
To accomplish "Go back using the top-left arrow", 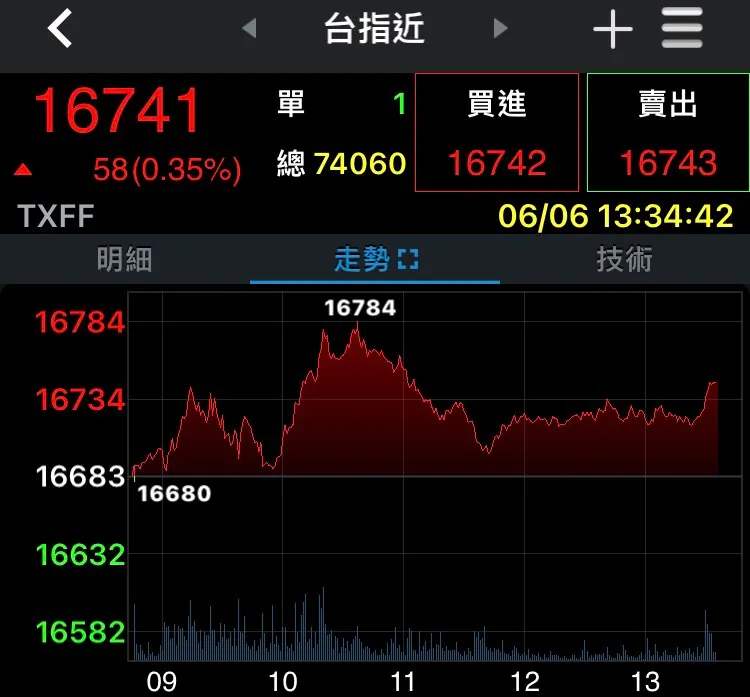I will point(61,29).
